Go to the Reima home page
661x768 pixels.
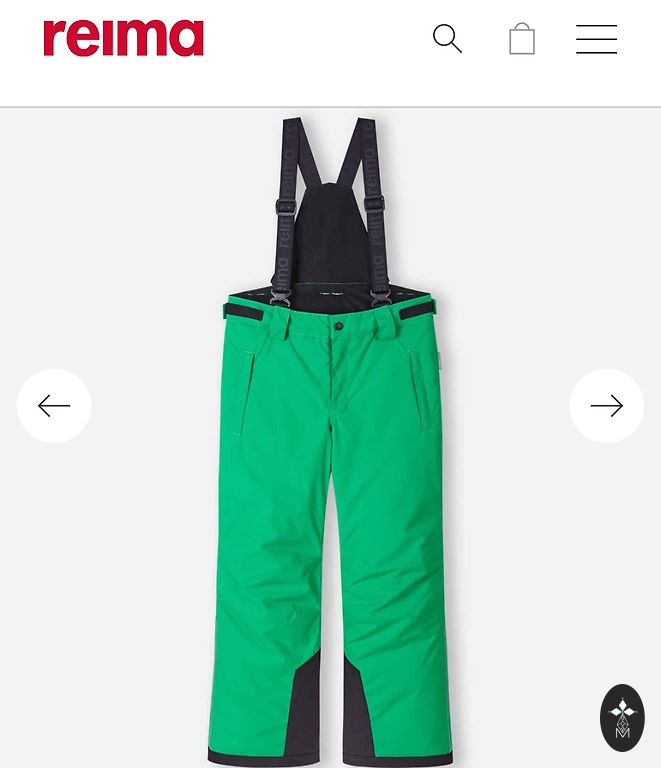[x=123, y=38]
